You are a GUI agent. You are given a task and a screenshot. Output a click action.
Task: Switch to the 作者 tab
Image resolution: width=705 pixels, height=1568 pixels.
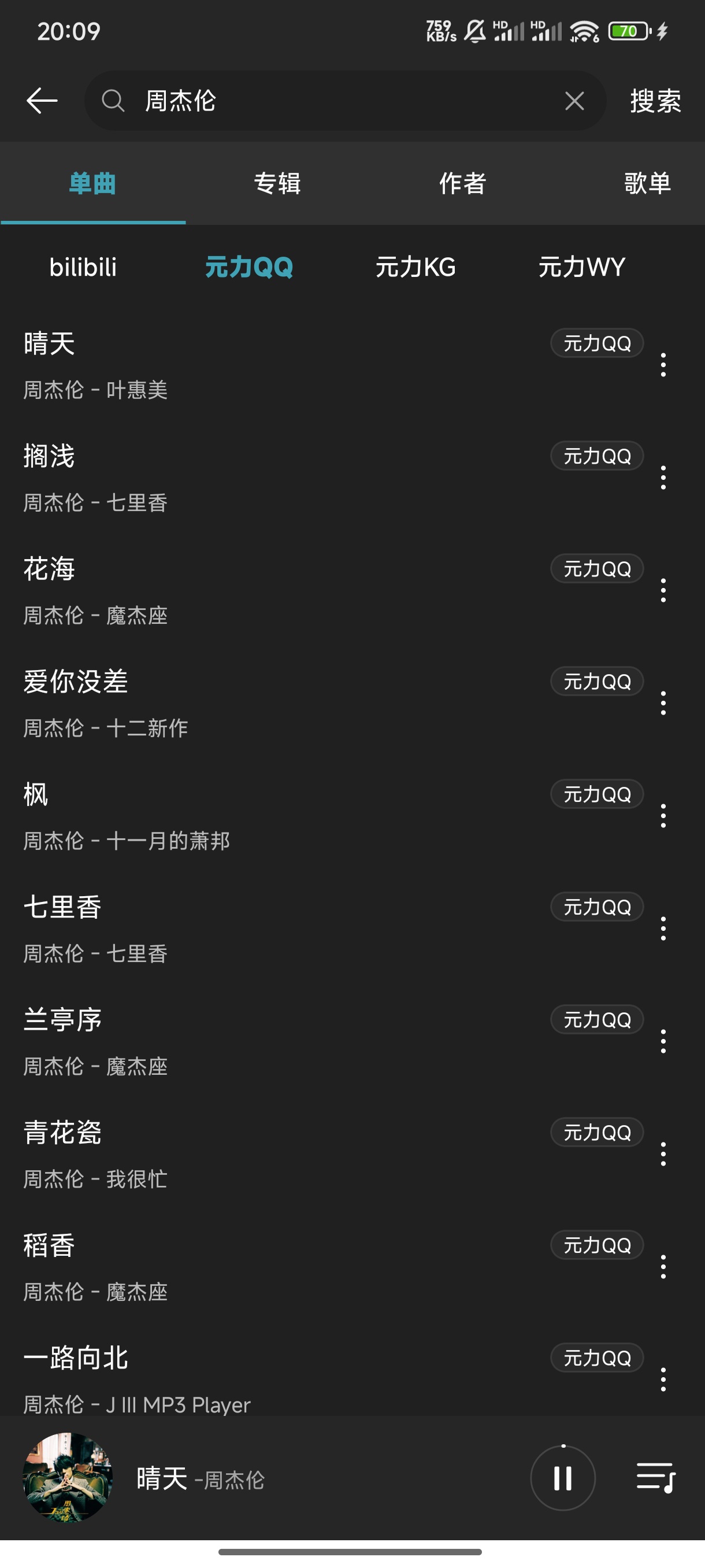point(462,183)
